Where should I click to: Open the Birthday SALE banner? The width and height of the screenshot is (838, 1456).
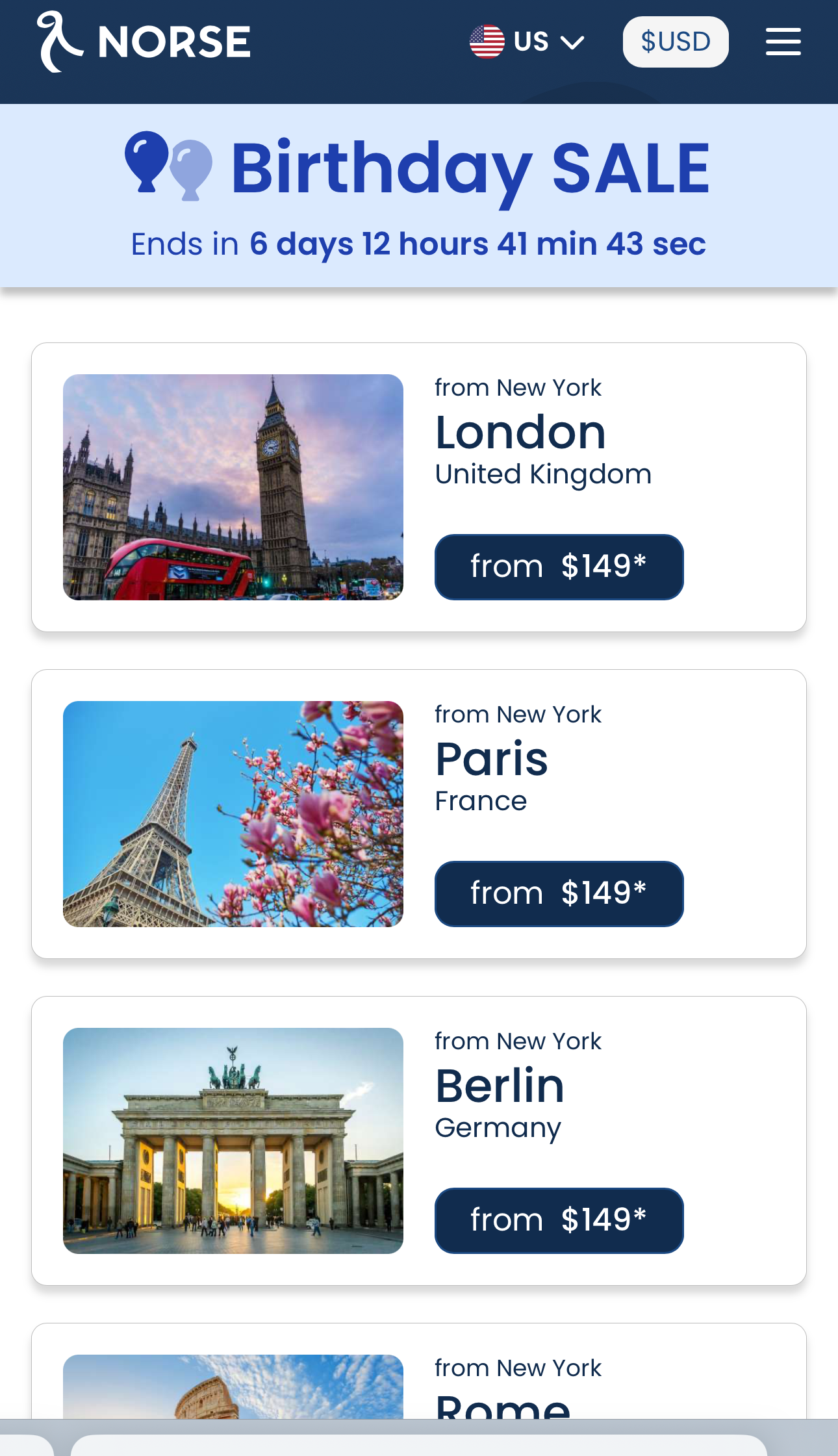point(419,196)
